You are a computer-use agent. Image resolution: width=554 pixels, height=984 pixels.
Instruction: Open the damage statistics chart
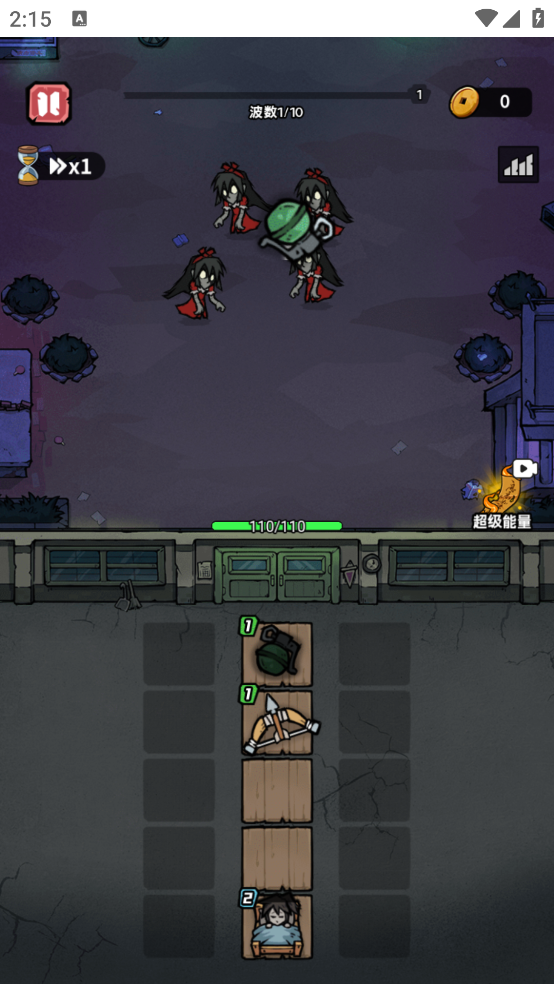click(518, 164)
